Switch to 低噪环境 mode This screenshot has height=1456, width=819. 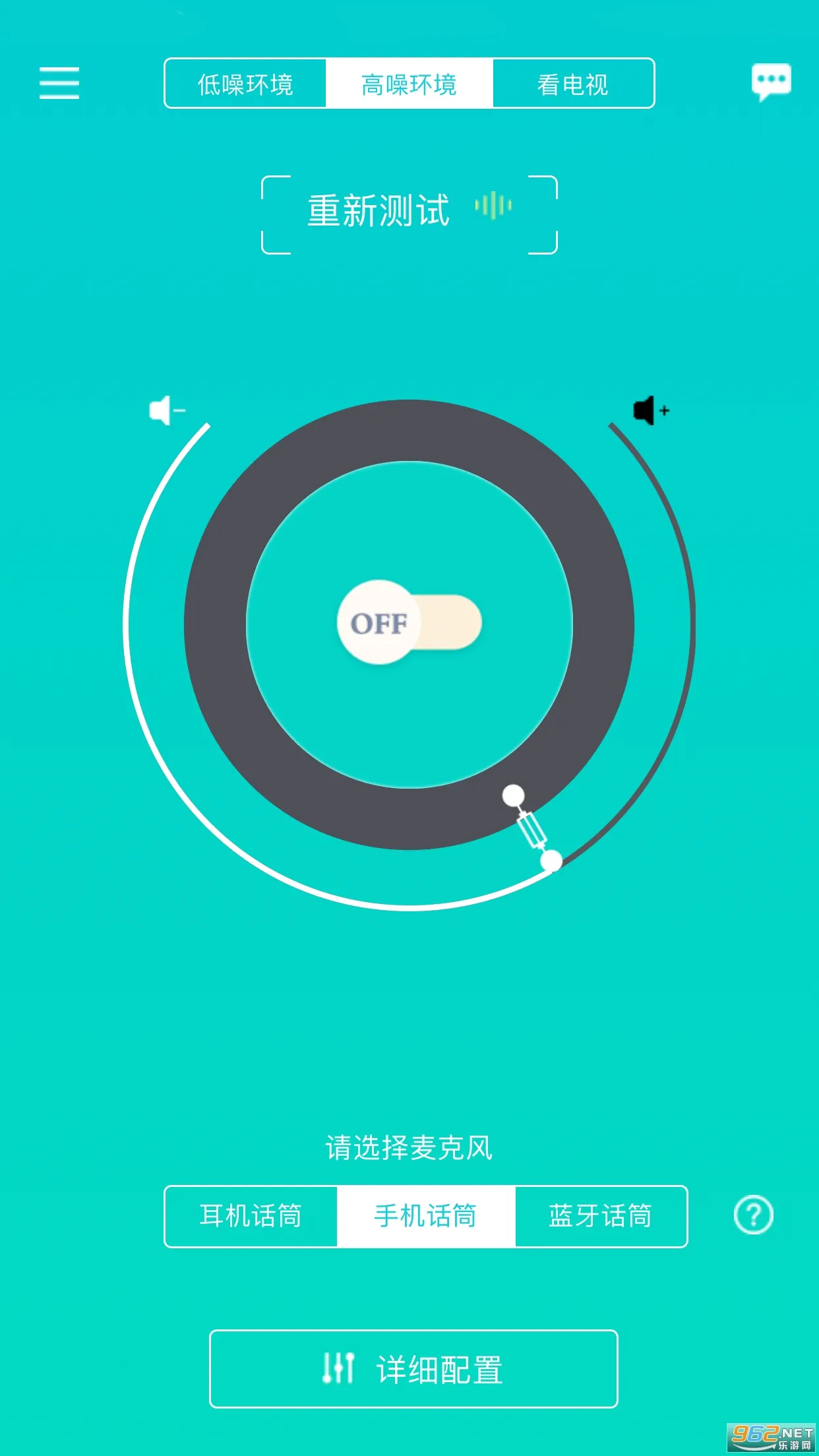245,84
